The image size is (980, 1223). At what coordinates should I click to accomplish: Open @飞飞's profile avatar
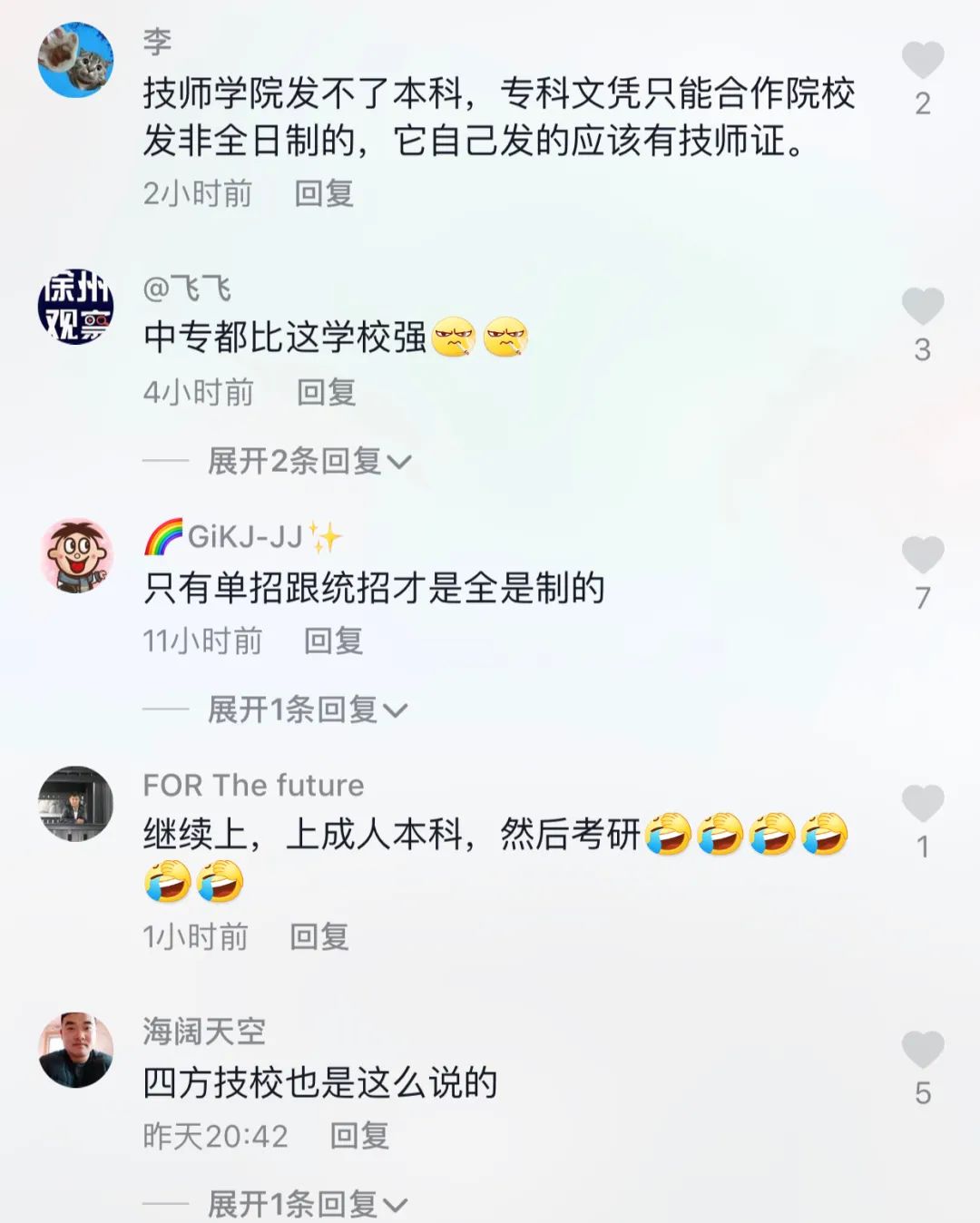click(75, 307)
